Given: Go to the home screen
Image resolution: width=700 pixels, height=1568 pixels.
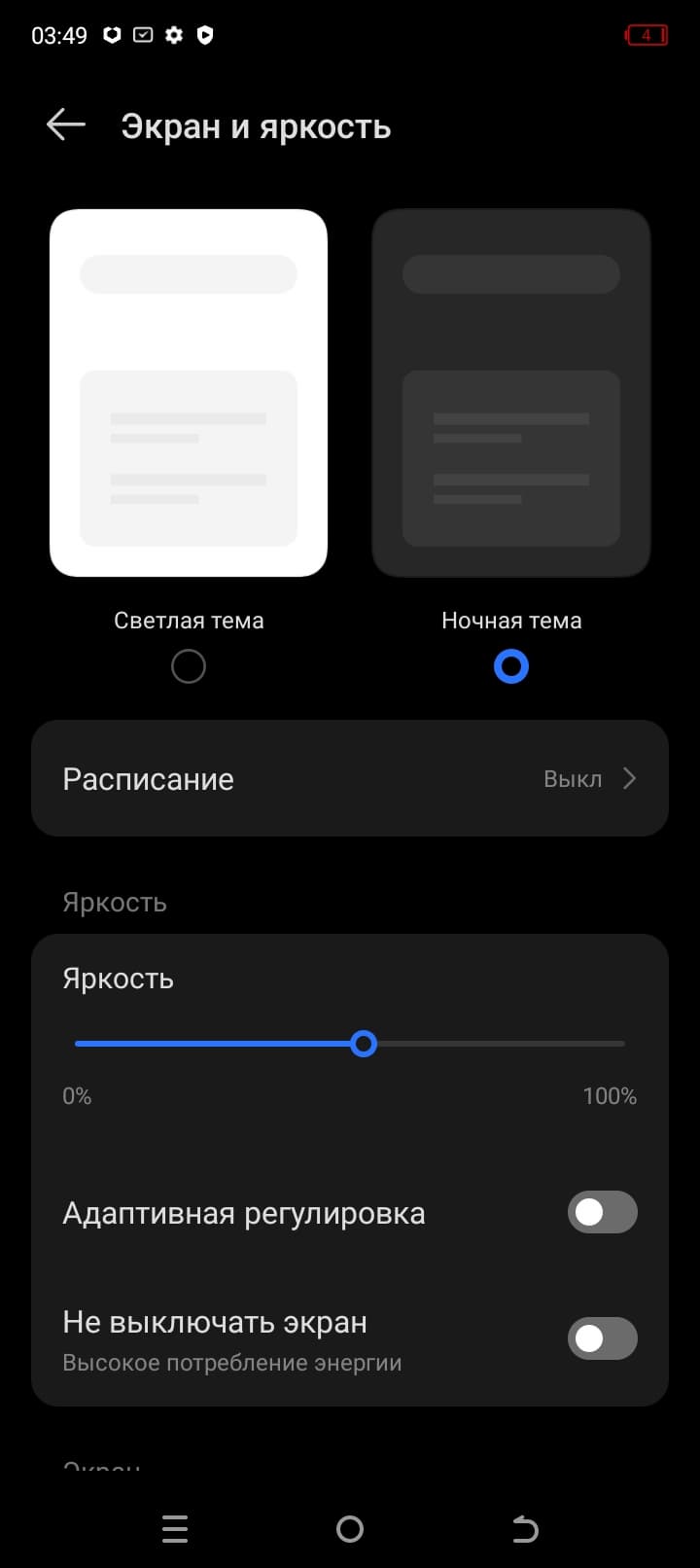Looking at the screenshot, I should click(x=350, y=1529).
